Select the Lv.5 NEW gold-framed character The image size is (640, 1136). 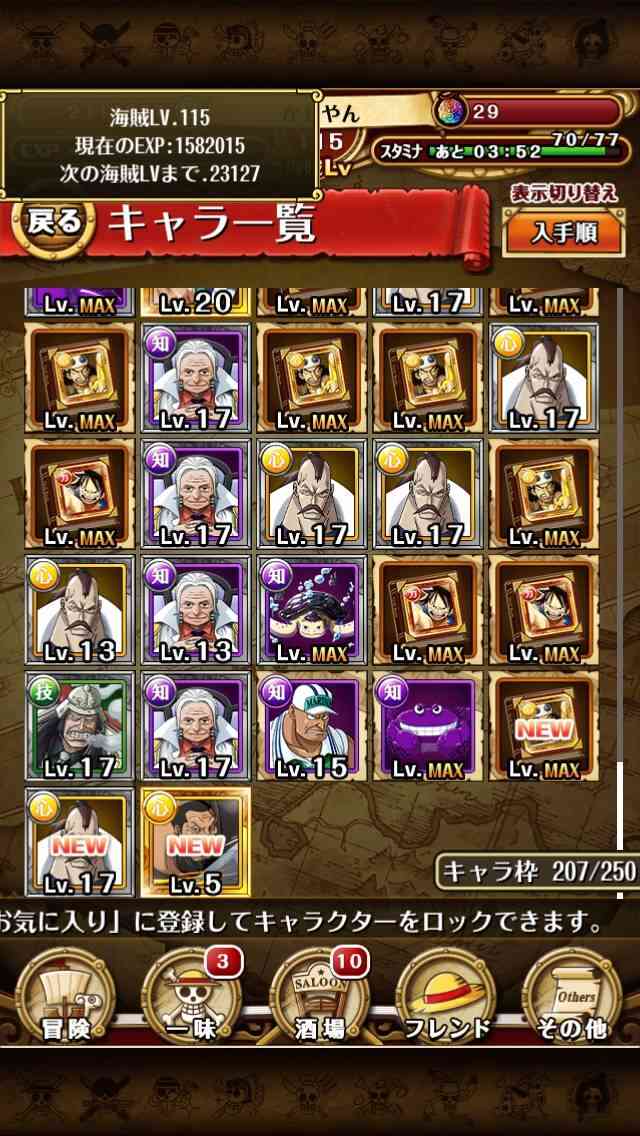point(196,843)
